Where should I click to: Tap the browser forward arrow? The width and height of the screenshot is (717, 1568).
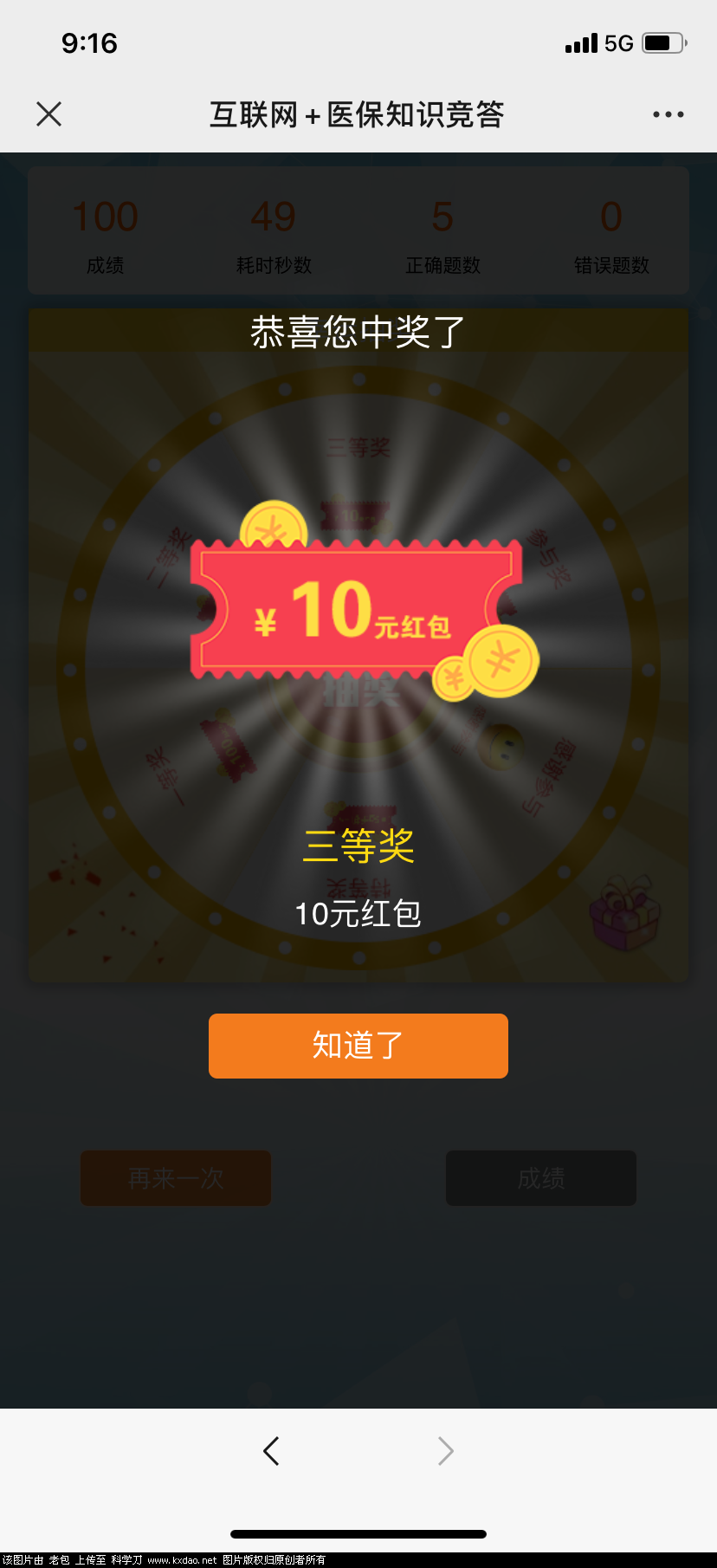[x=445, y=1450]
